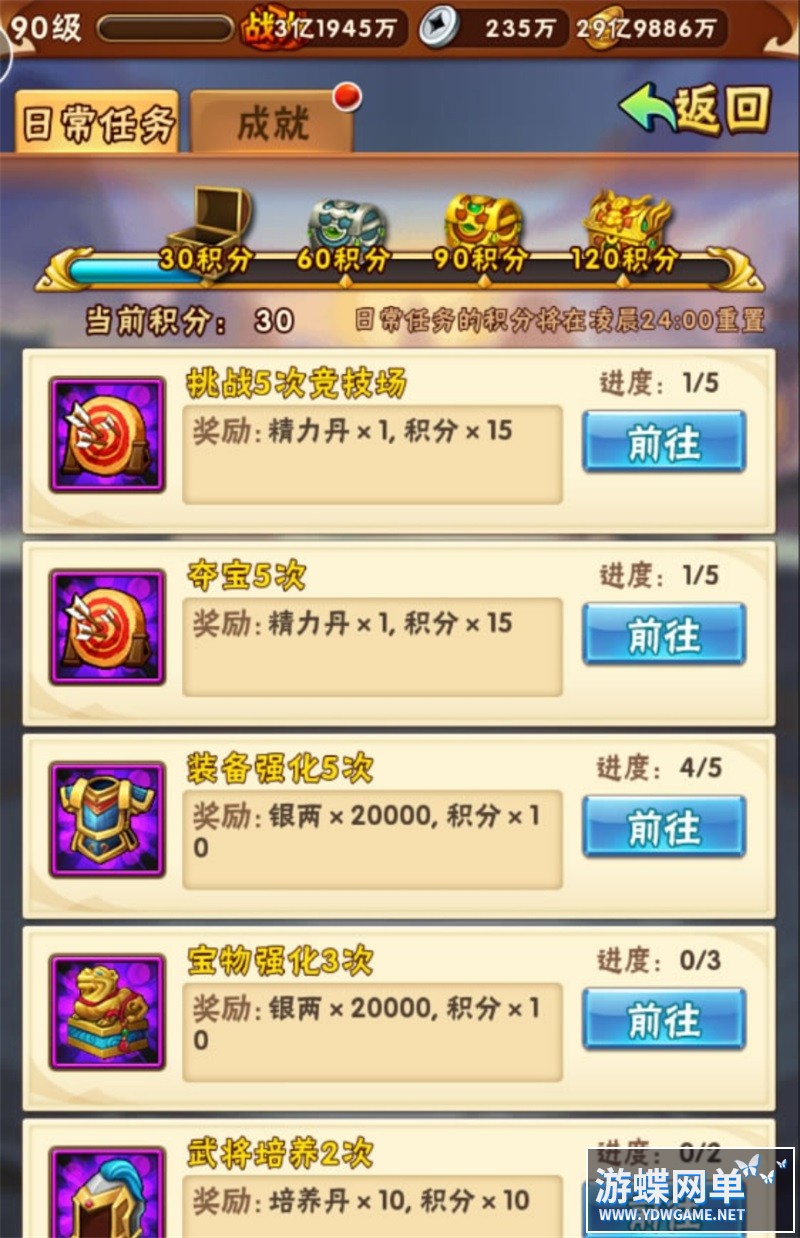The image size is (800, 1238).
Task: Go to 挑战5次竞技场 via 前往
Action: (664, 442)
